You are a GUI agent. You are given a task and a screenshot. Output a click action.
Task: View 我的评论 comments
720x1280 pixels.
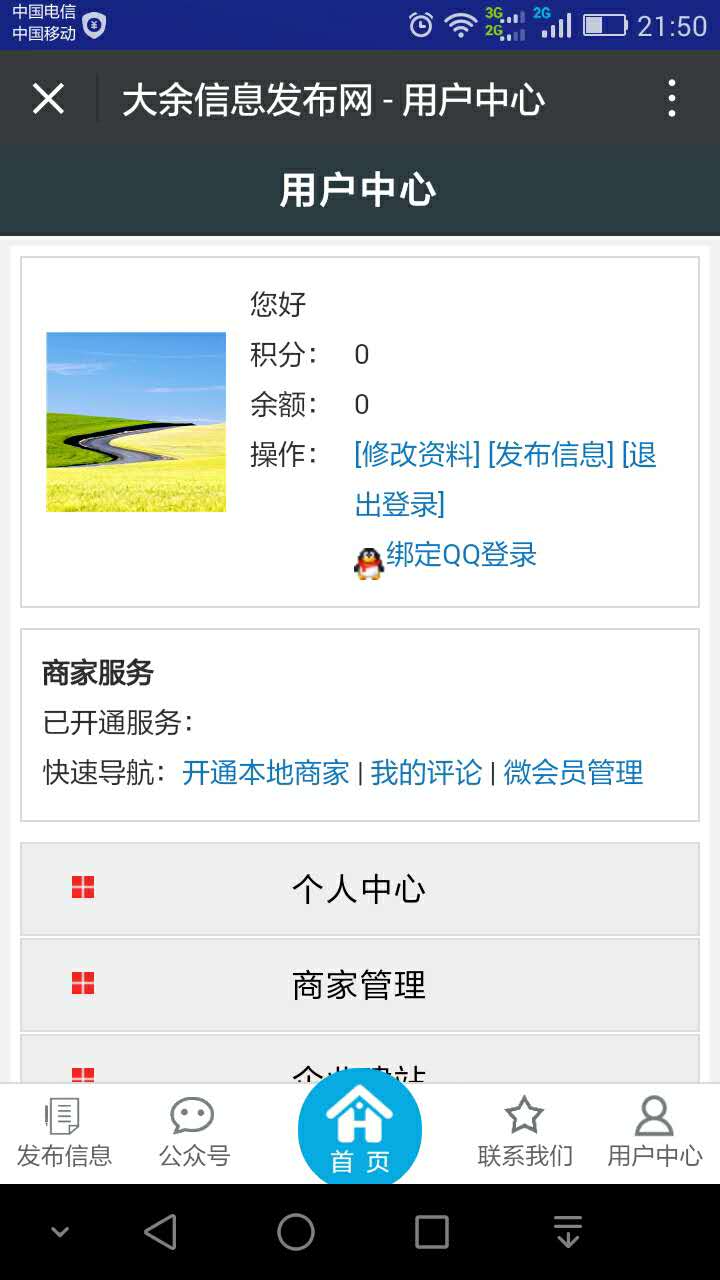pos(426,773)
